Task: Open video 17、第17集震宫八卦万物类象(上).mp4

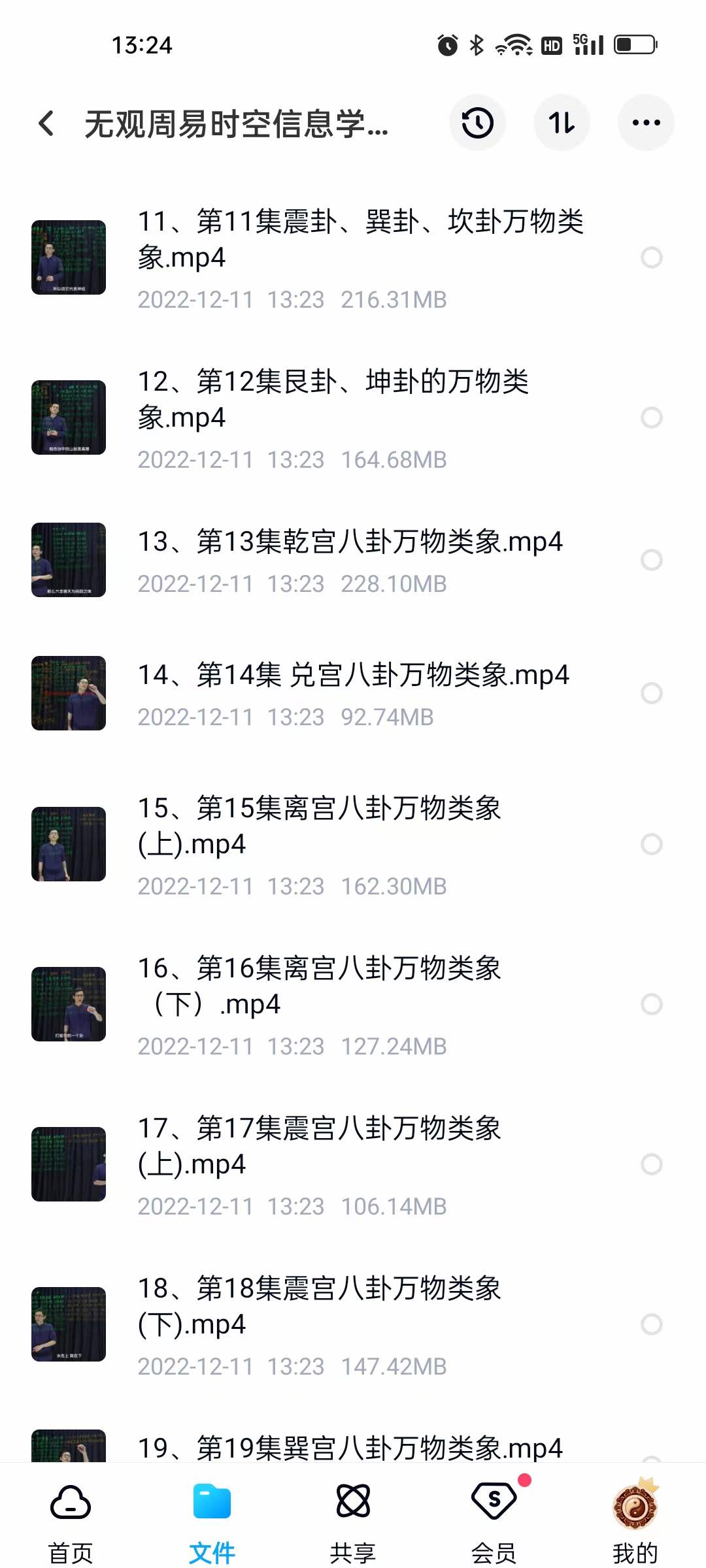Action: (x=320, y=1146)
